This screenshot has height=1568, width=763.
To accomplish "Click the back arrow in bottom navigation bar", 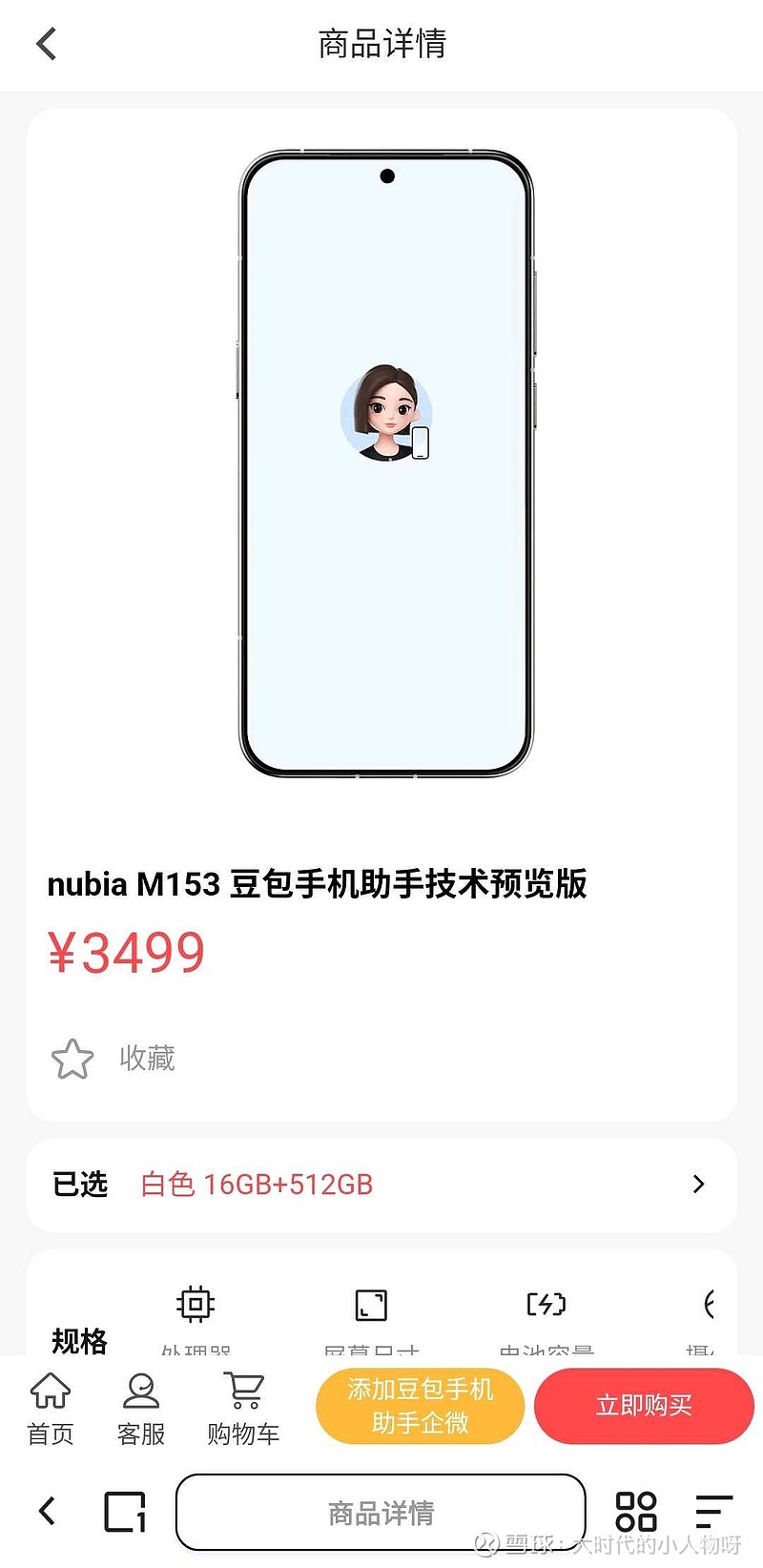I will [x=48, y=1512].
